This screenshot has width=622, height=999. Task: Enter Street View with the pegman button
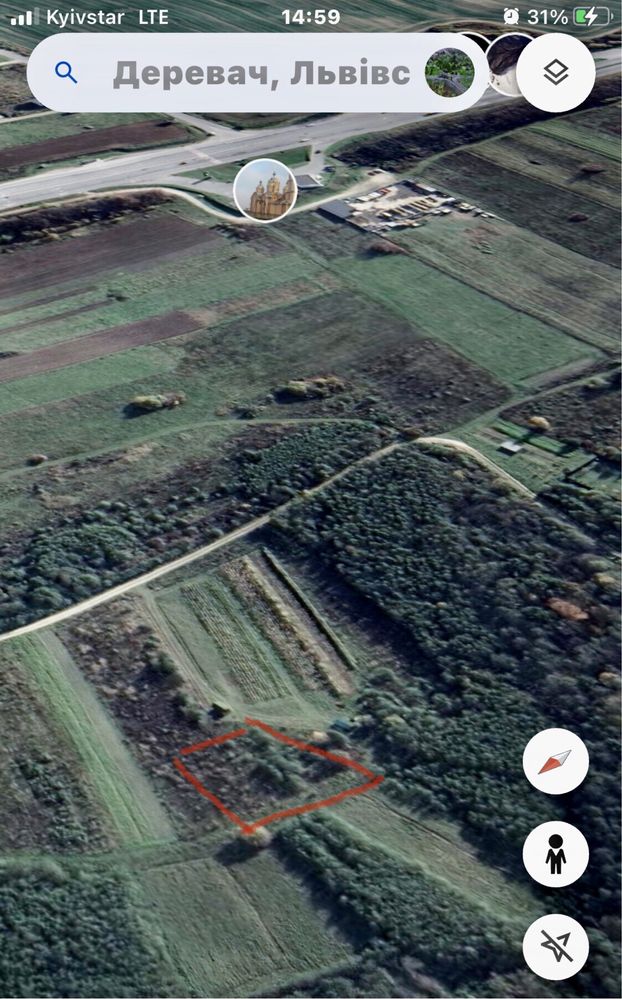coord(556,854)
